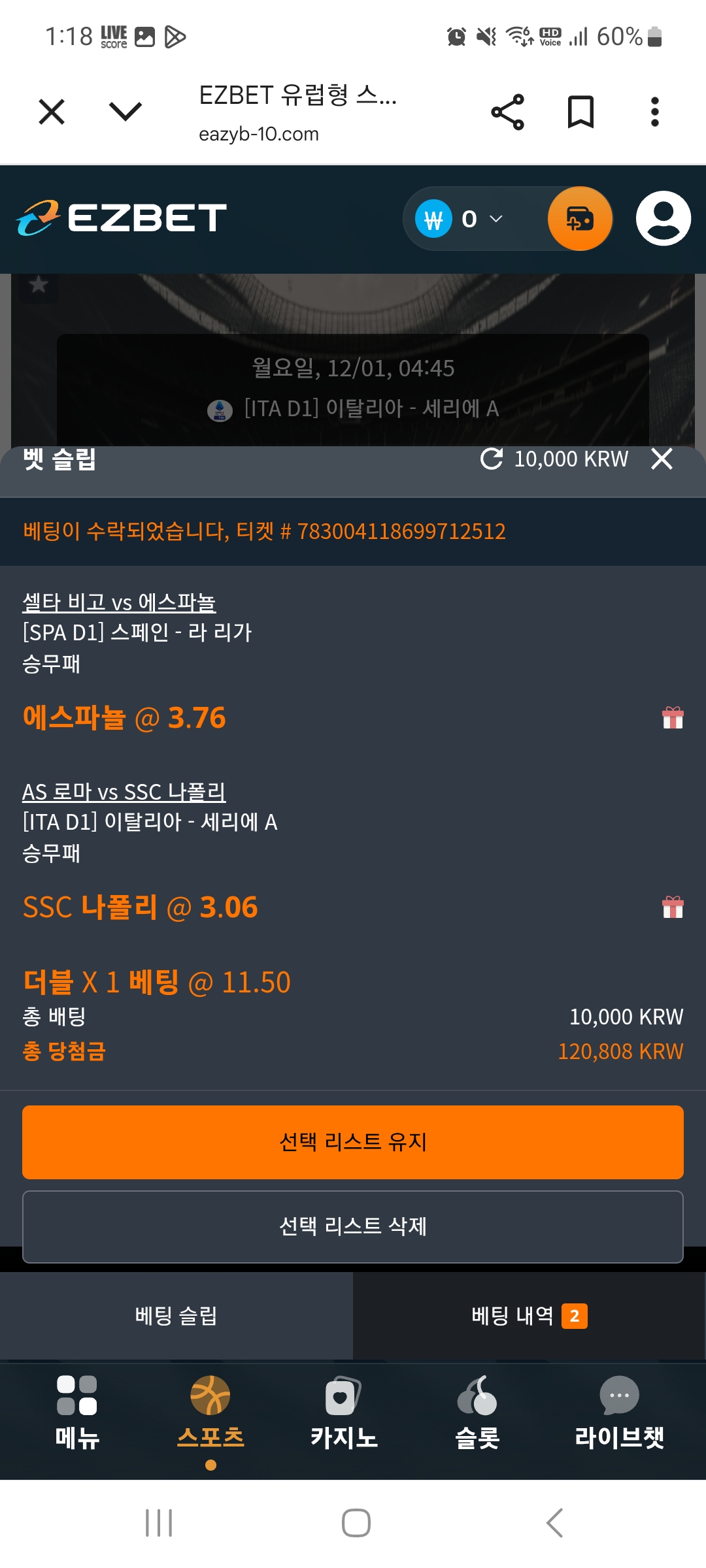Open the AS 로마 vs SSC 나폴리 match link
The image size is (706, 1568).
point(124,792)
